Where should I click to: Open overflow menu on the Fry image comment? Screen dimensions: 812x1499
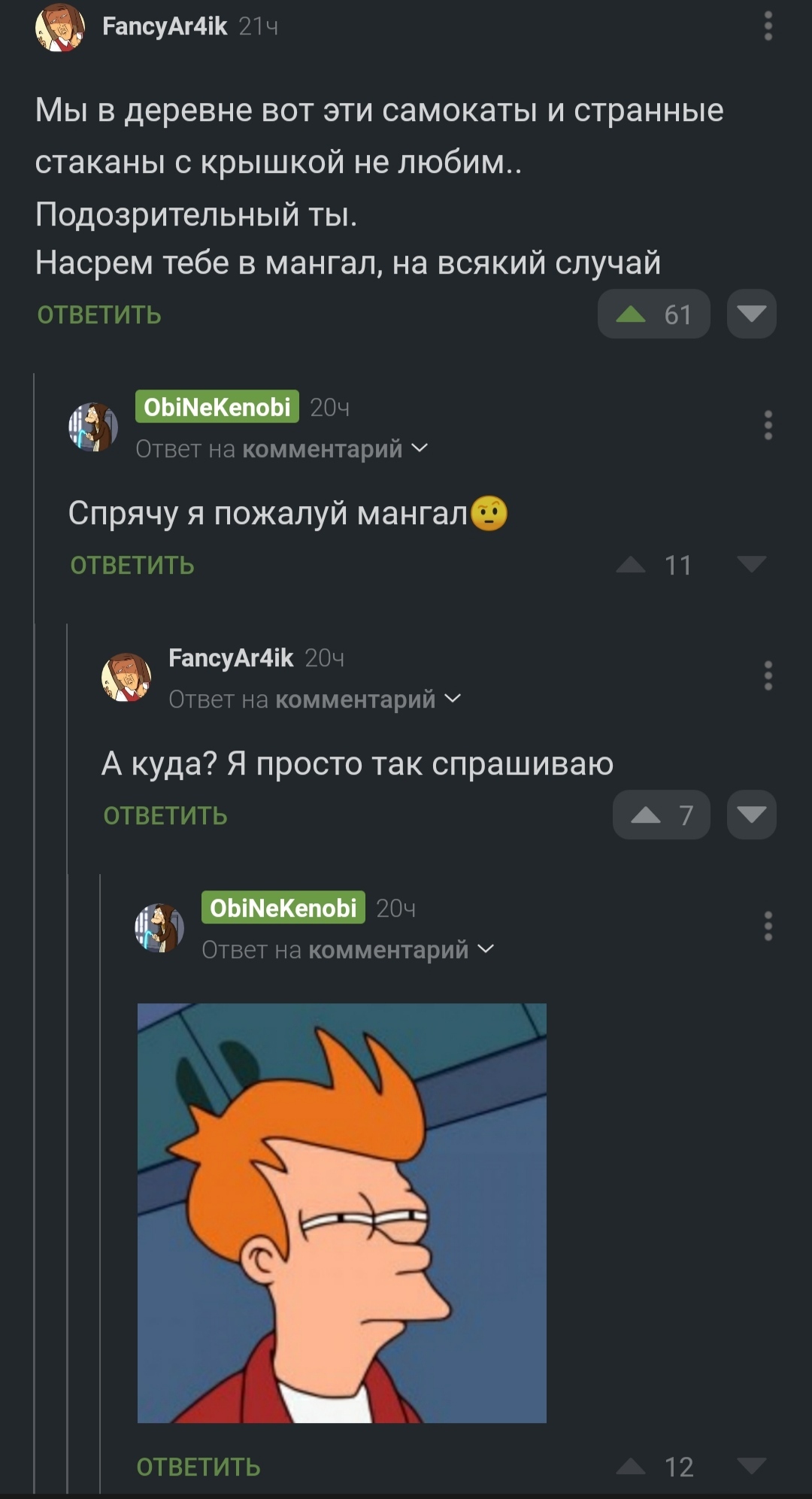coord(768,927)
